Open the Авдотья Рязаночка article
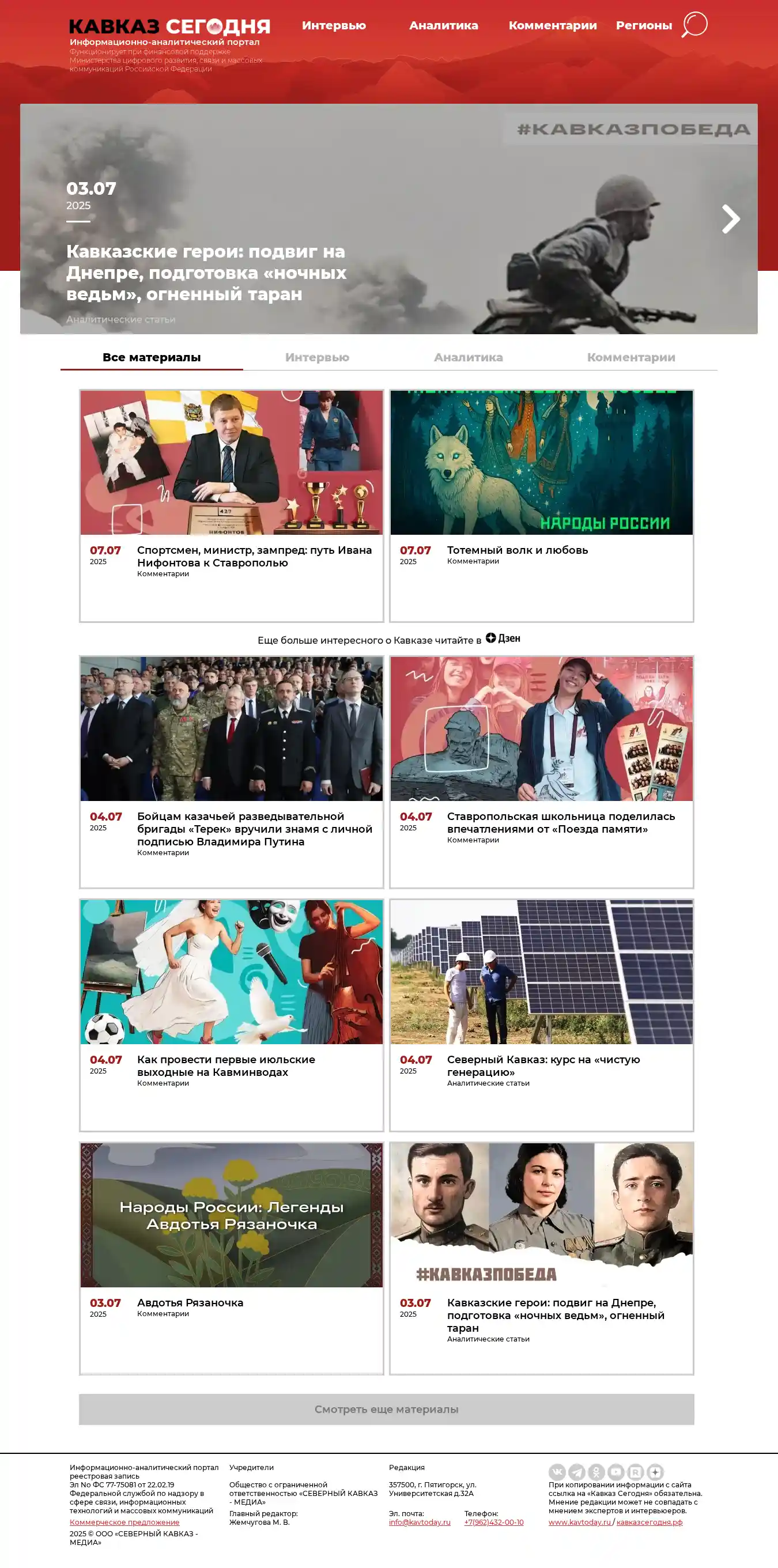The height and width of the screenshot is (1568, 778). tap(190, 1302)
